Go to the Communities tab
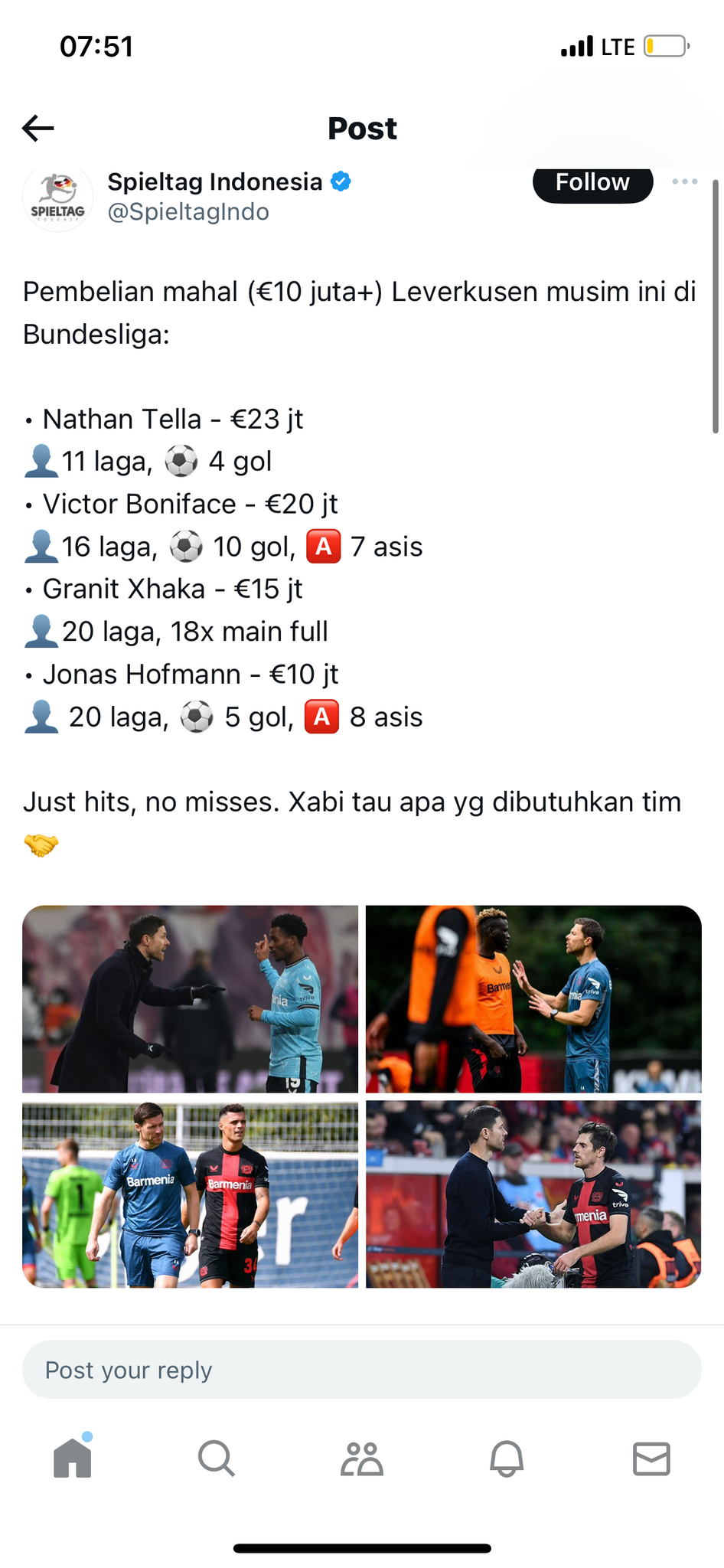Image resolution: width=724 pixels, height=1568 pixels. click(x=361, y=1458)
